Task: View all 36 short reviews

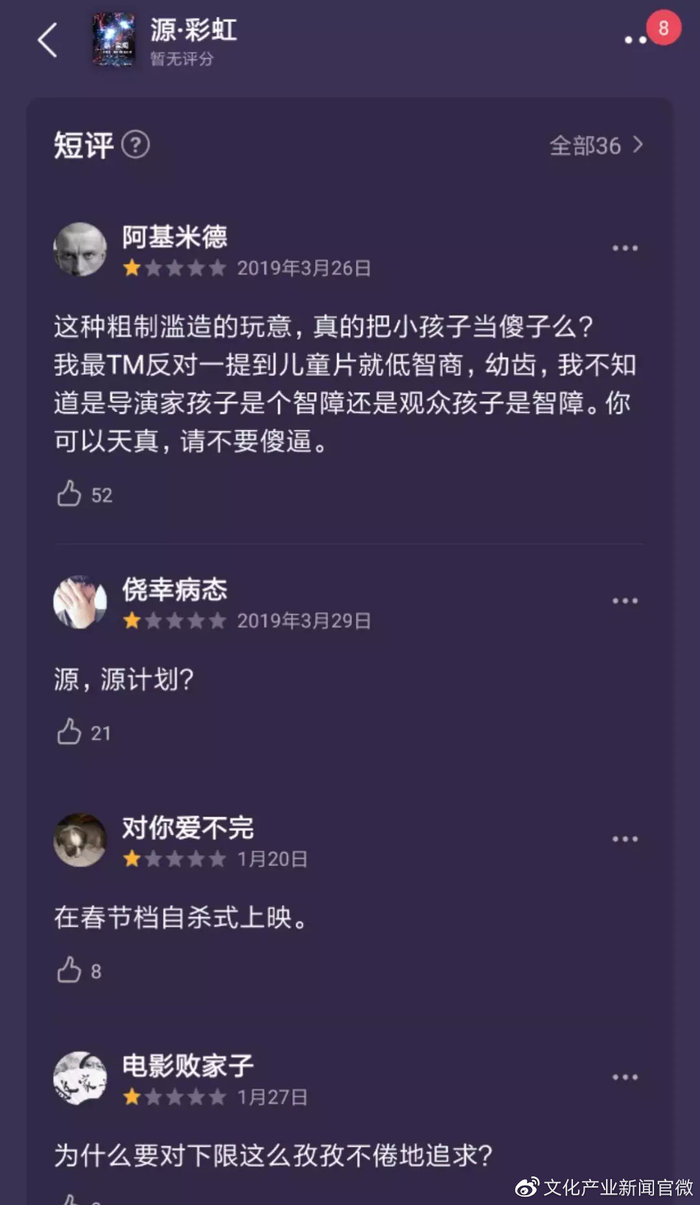Action: coord(596,146)
